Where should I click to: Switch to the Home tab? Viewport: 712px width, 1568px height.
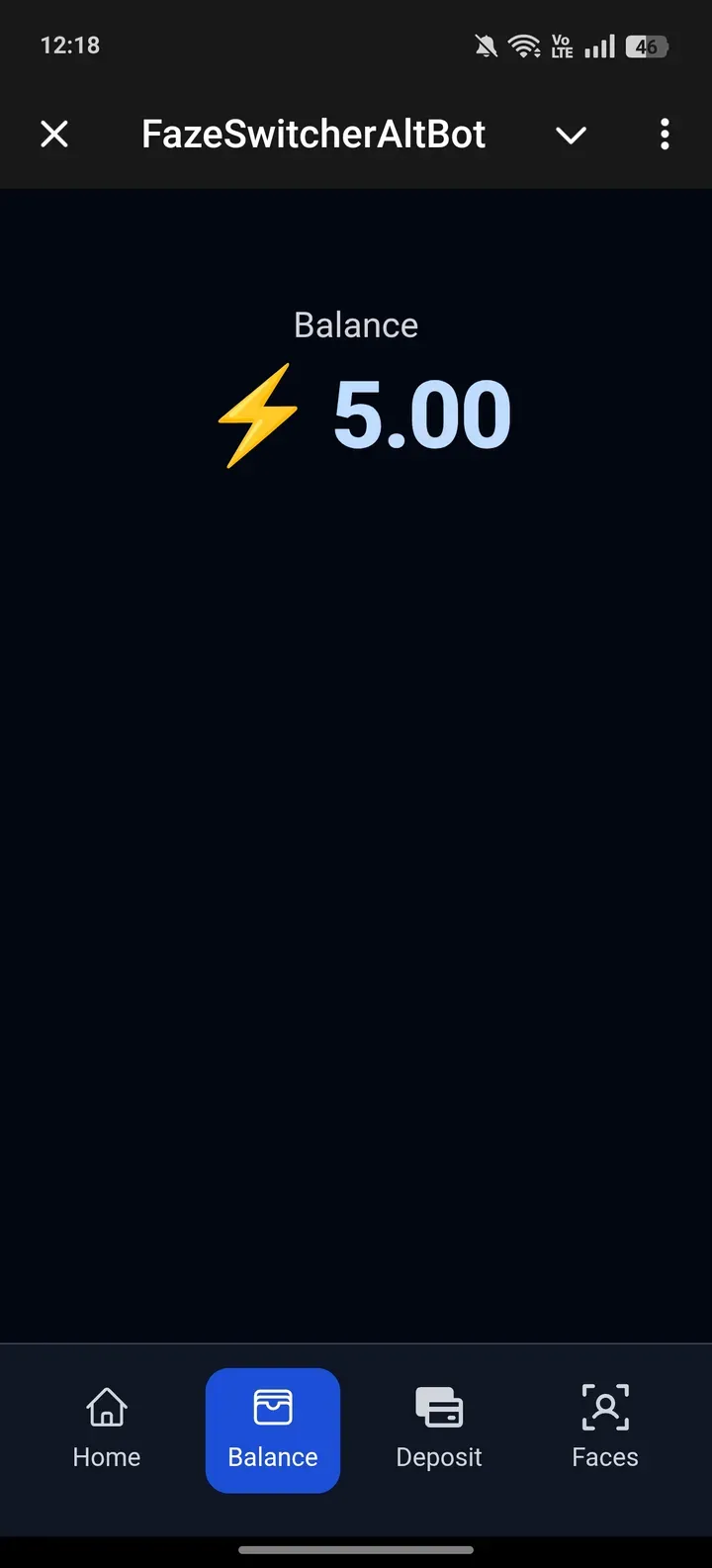click(106, 1430)
